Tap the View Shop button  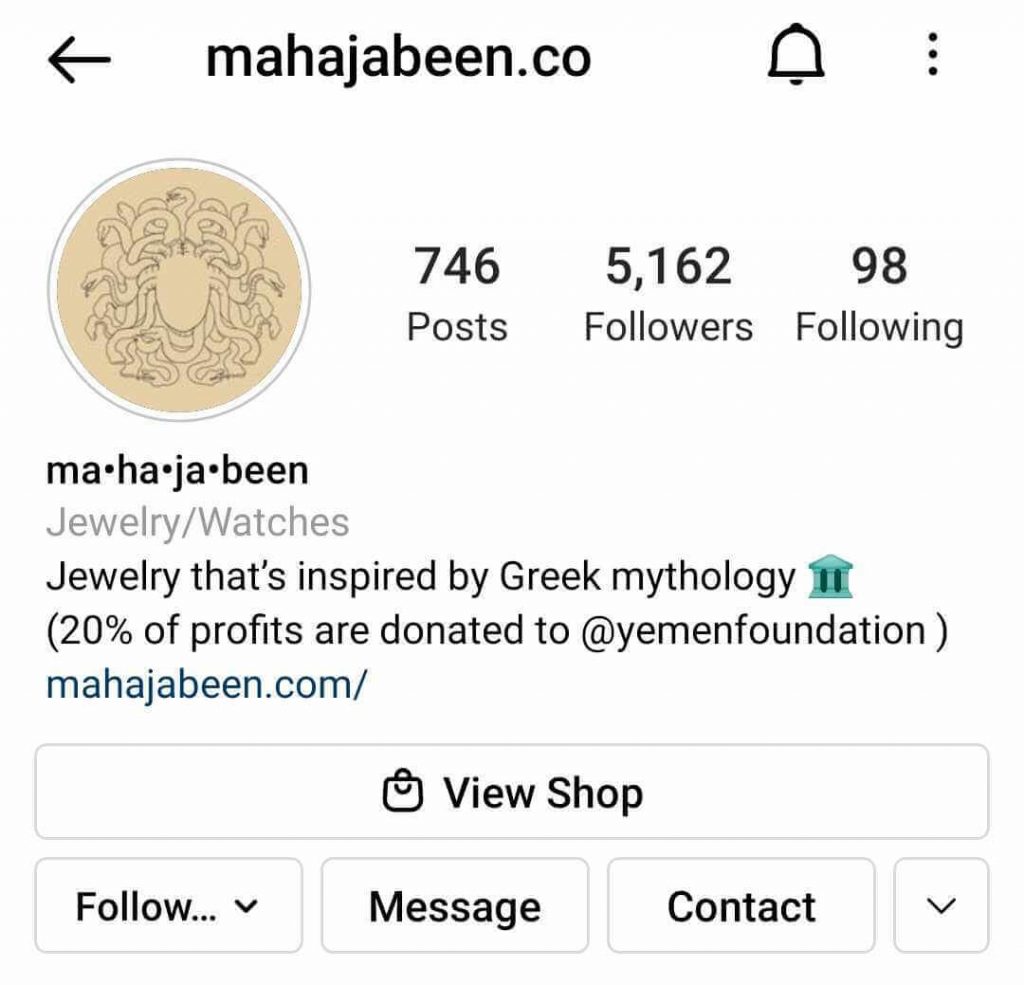512,792
